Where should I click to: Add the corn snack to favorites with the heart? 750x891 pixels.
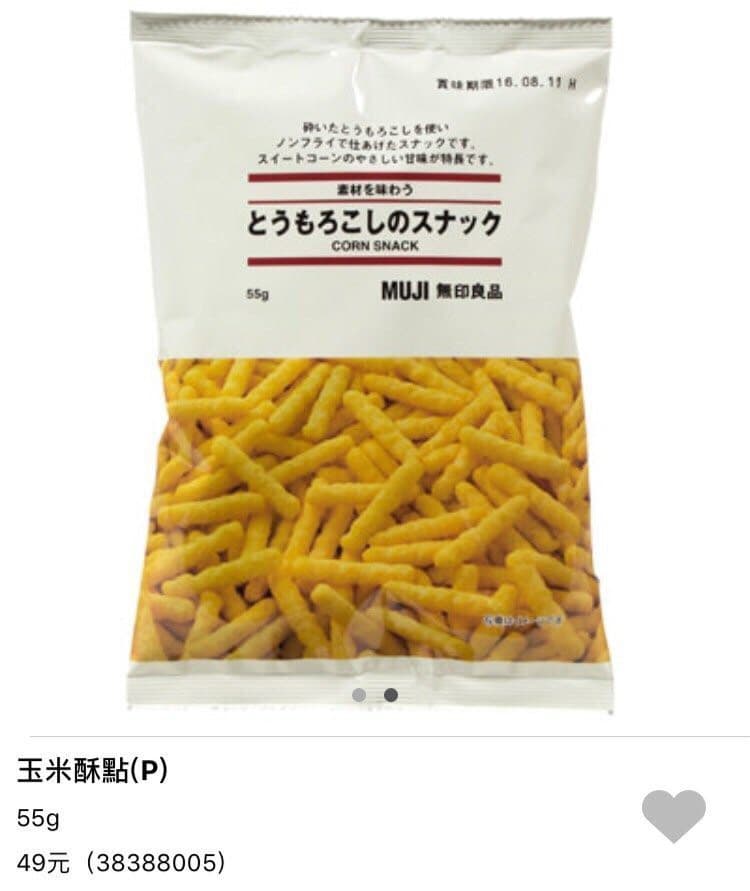(x=674, y=815)
